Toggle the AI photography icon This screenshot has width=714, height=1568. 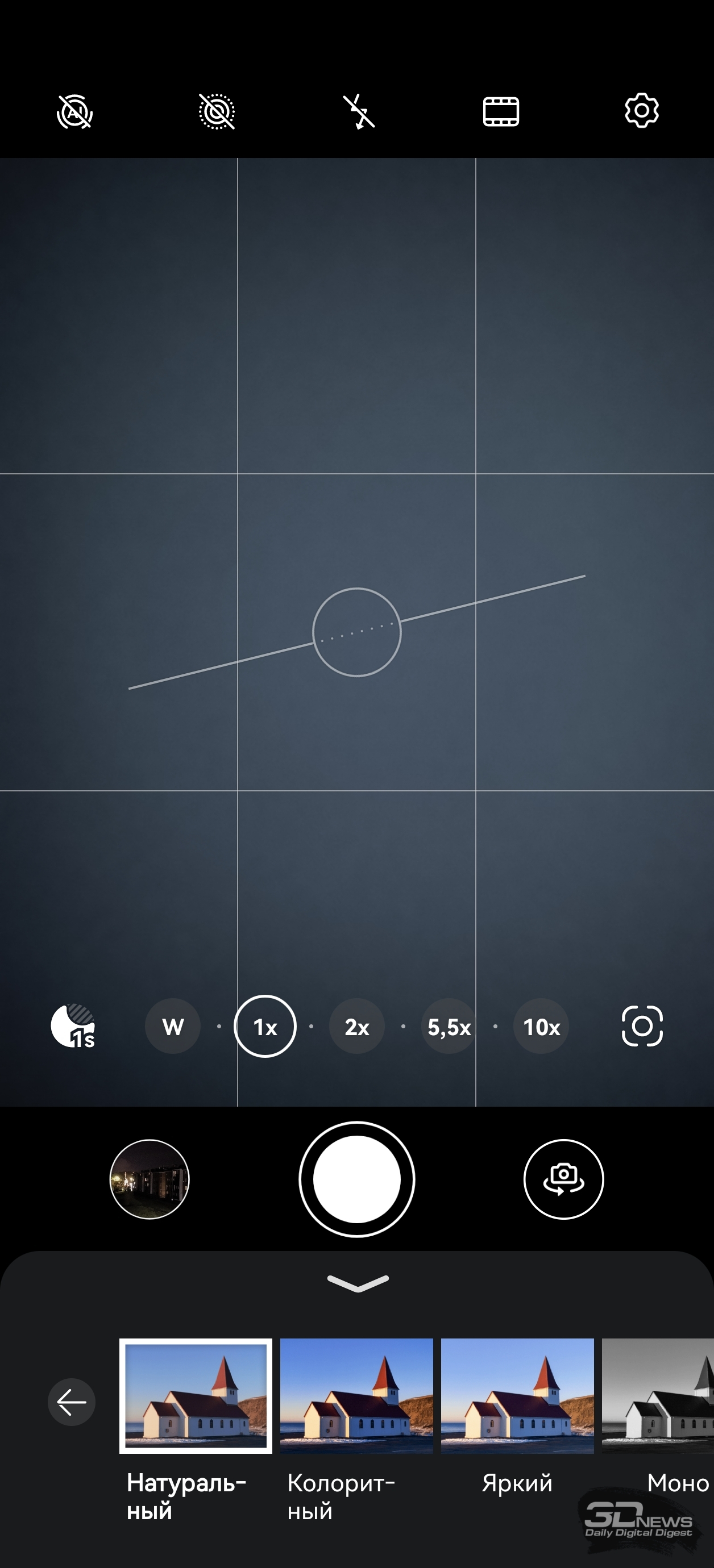[x=74, y=112]
